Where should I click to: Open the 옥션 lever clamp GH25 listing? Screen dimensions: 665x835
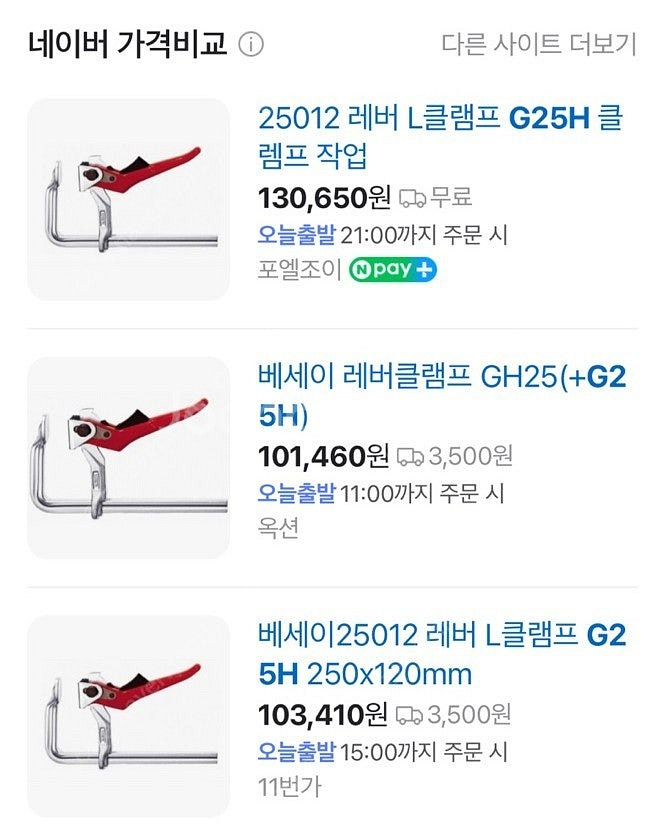coord(440,395)
